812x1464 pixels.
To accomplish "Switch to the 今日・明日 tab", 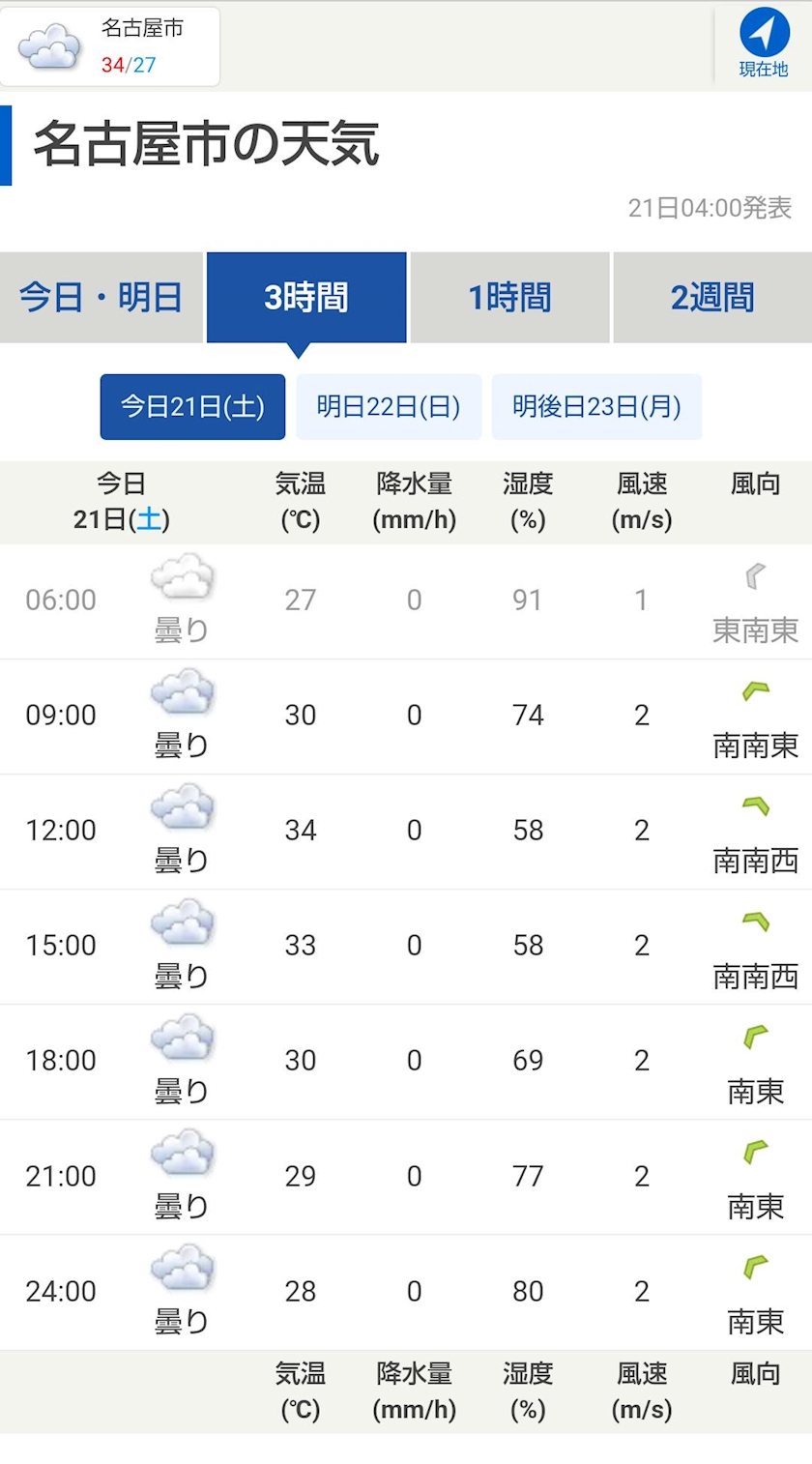I will click(x=101, y=298).
